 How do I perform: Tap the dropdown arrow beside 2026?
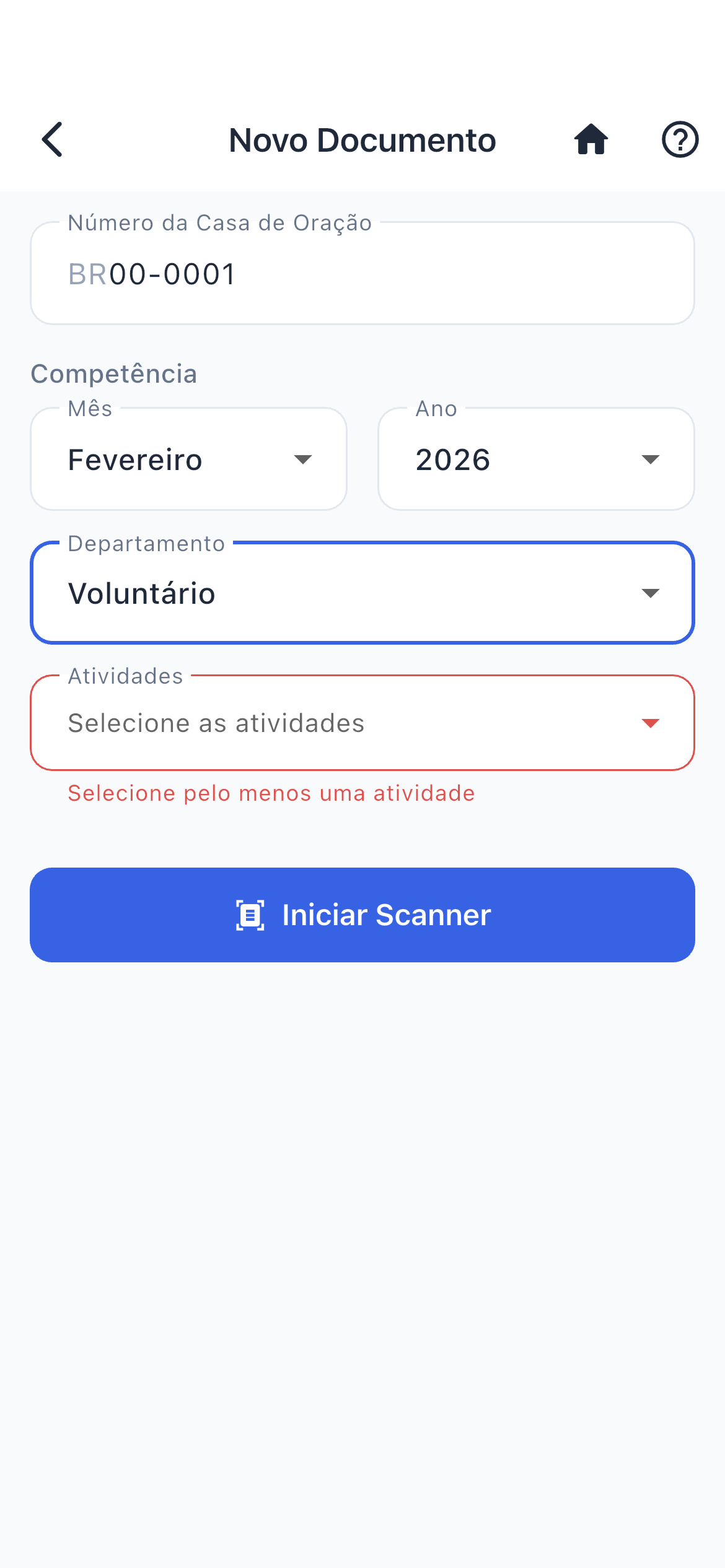650,460
